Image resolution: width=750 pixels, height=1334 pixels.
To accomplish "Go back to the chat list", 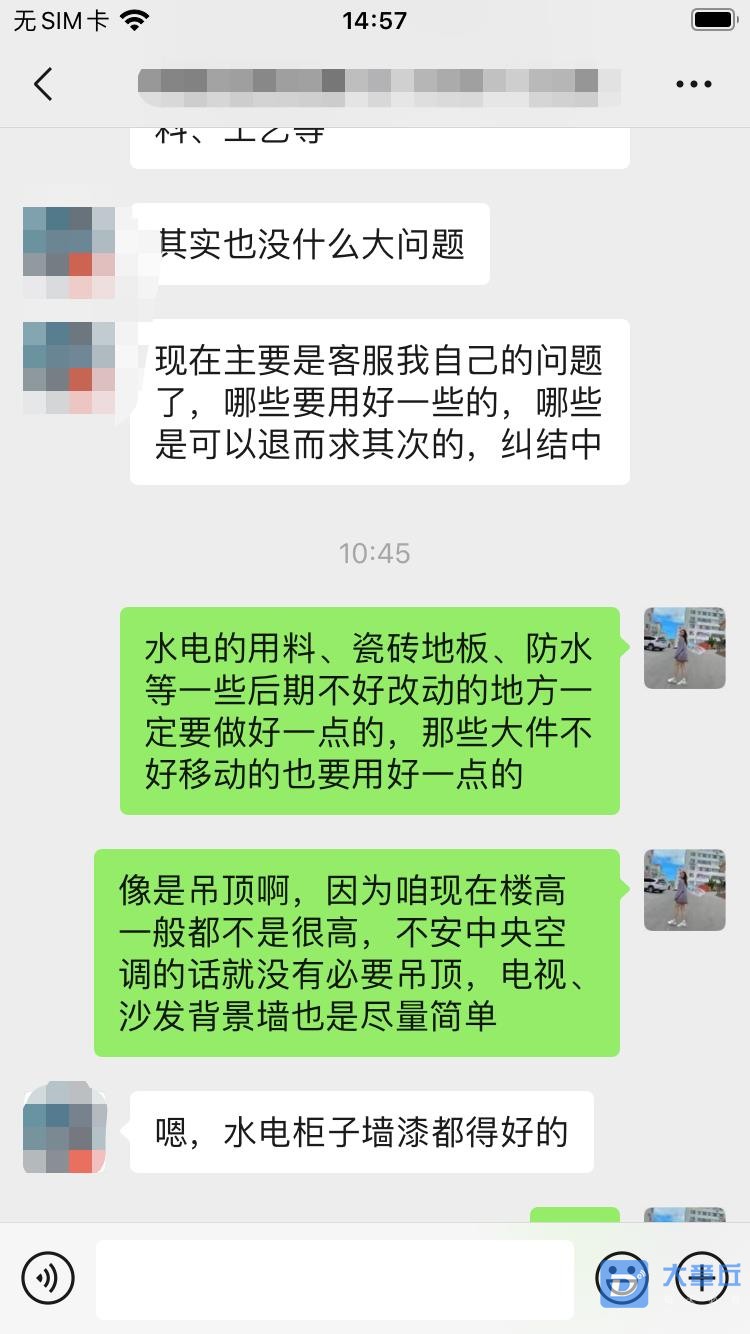I will pyautogui.click(x=43, y=85).
